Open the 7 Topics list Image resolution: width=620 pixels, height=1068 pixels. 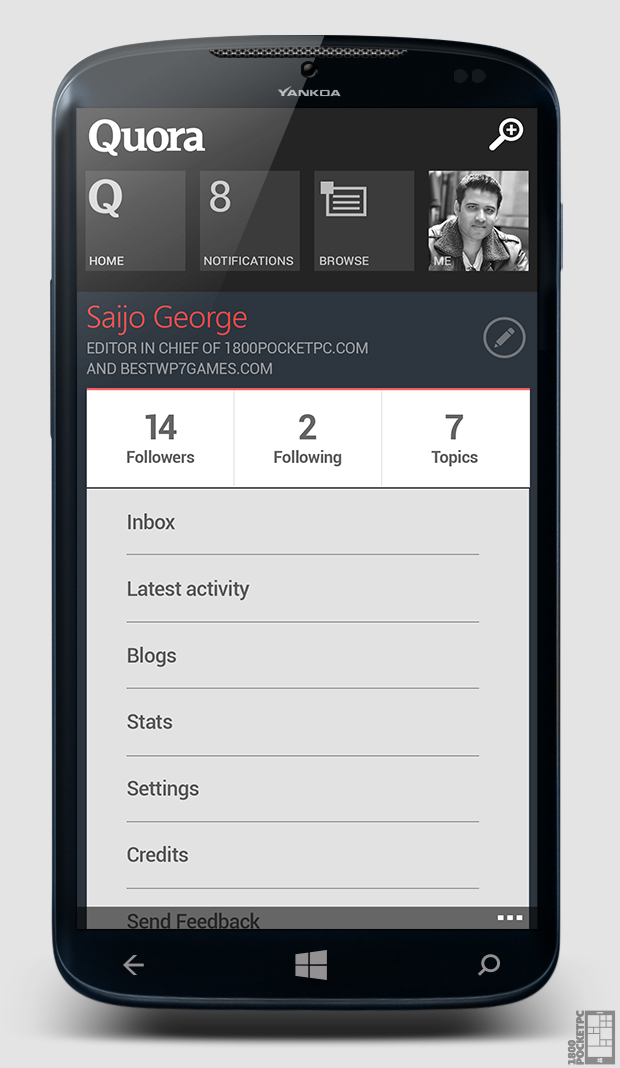(455, 439)
